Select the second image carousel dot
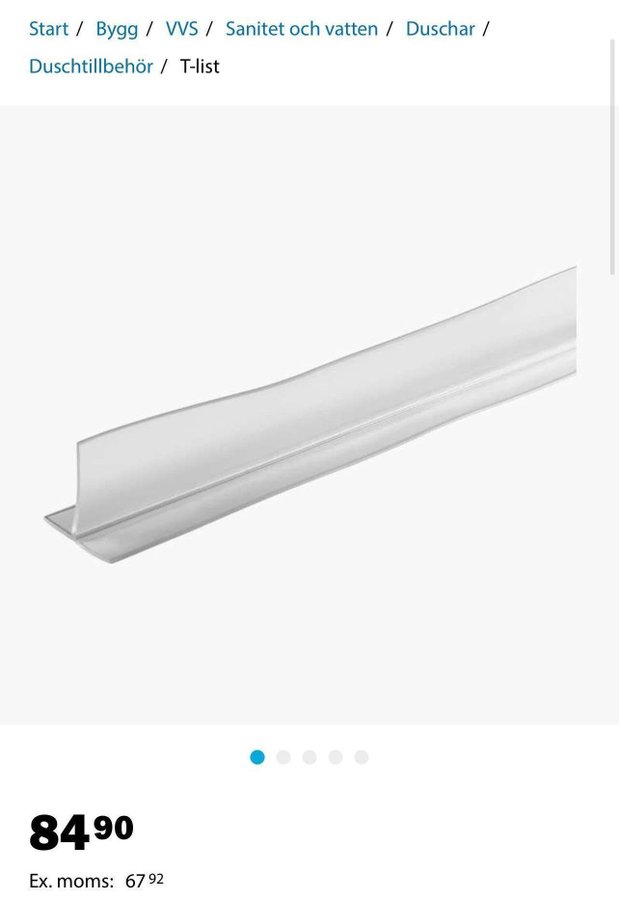 click(283, 757)
